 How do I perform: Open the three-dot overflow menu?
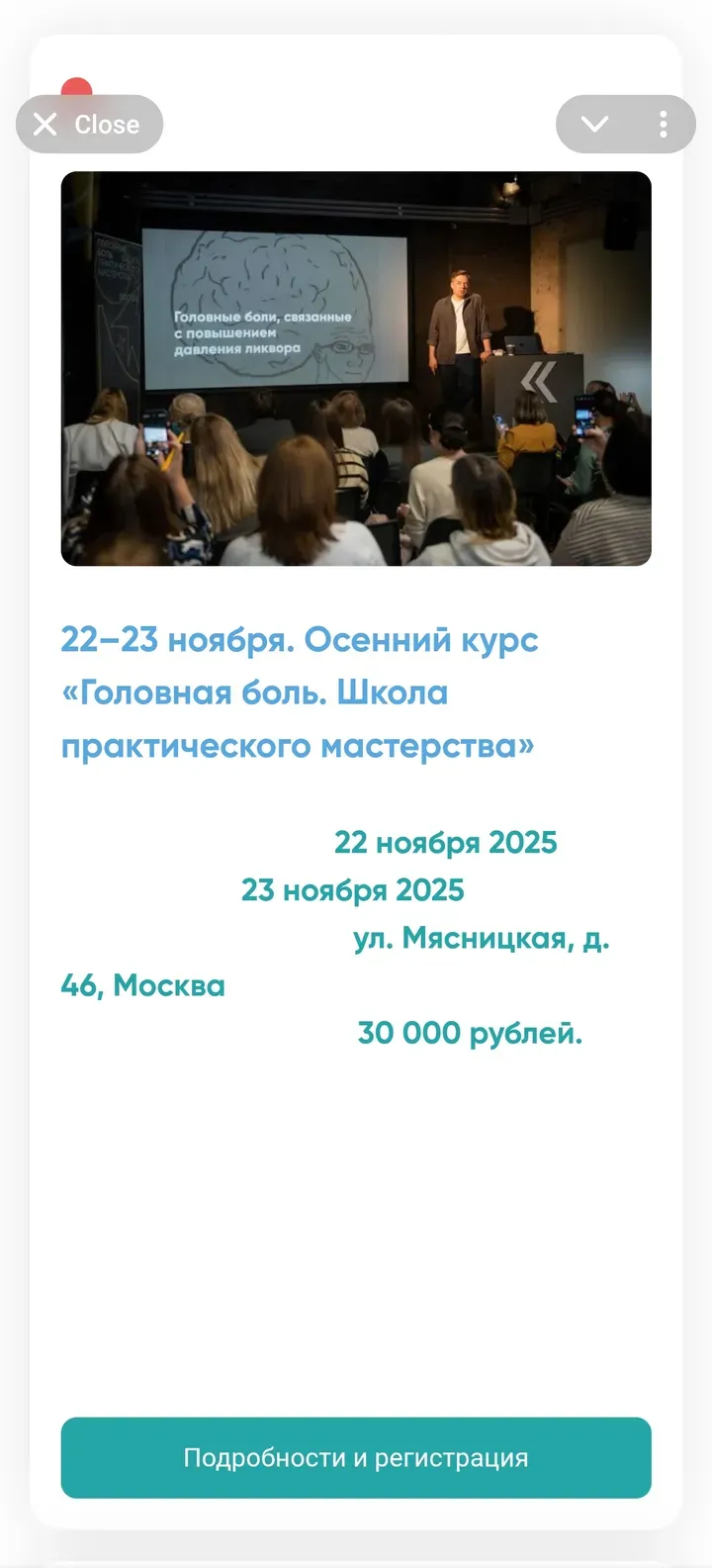click(x=663, y=125)
